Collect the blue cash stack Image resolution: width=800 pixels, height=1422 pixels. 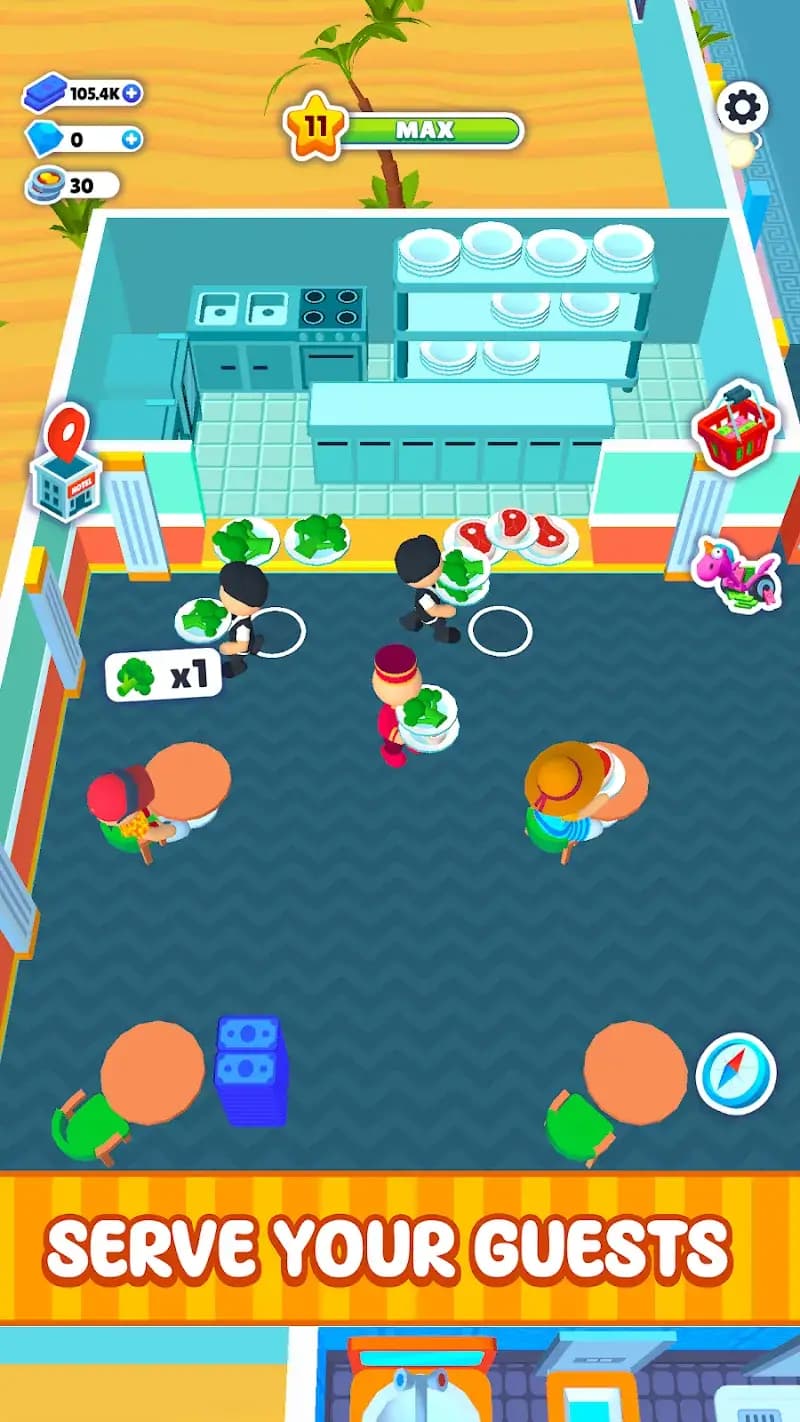(251, 1072)
